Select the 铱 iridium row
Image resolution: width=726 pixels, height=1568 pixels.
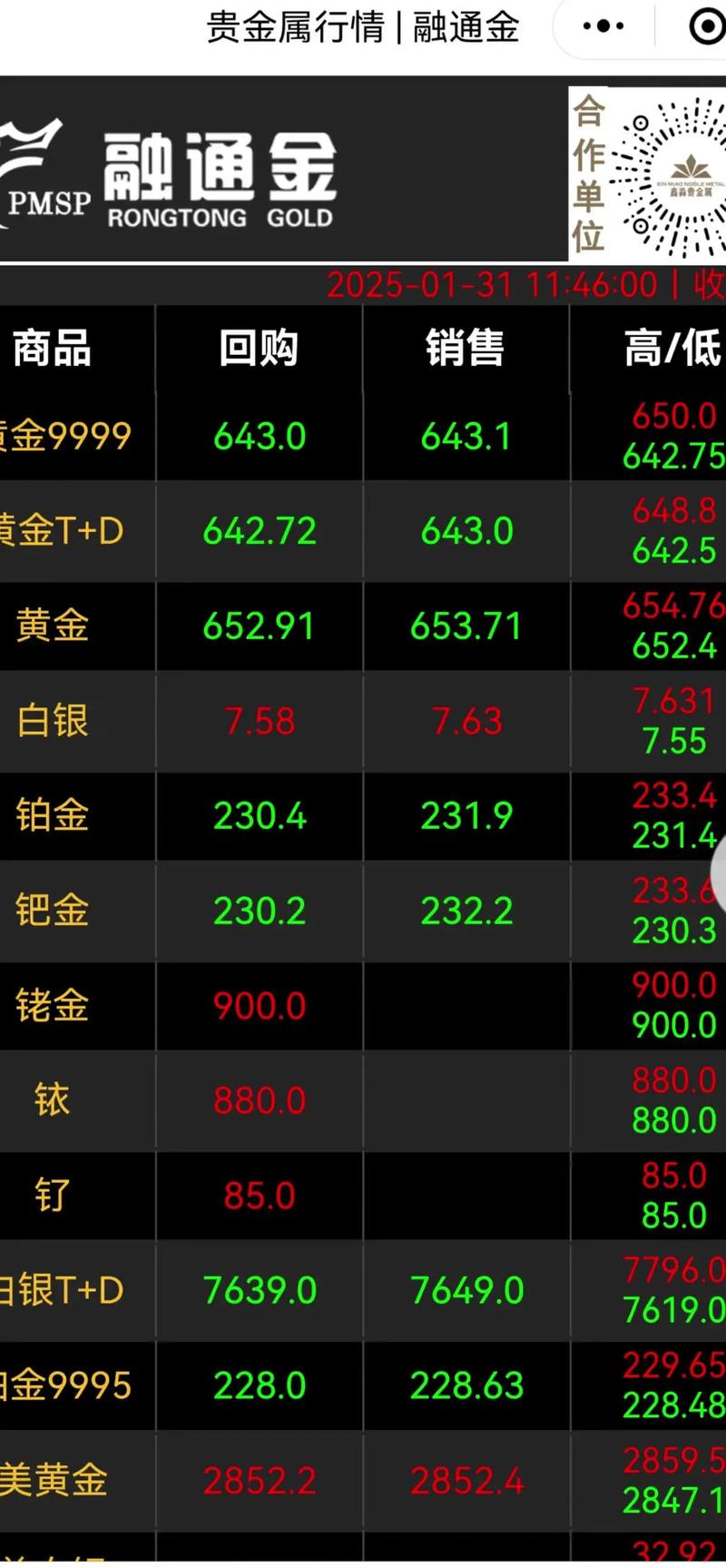coord(50,1100)
